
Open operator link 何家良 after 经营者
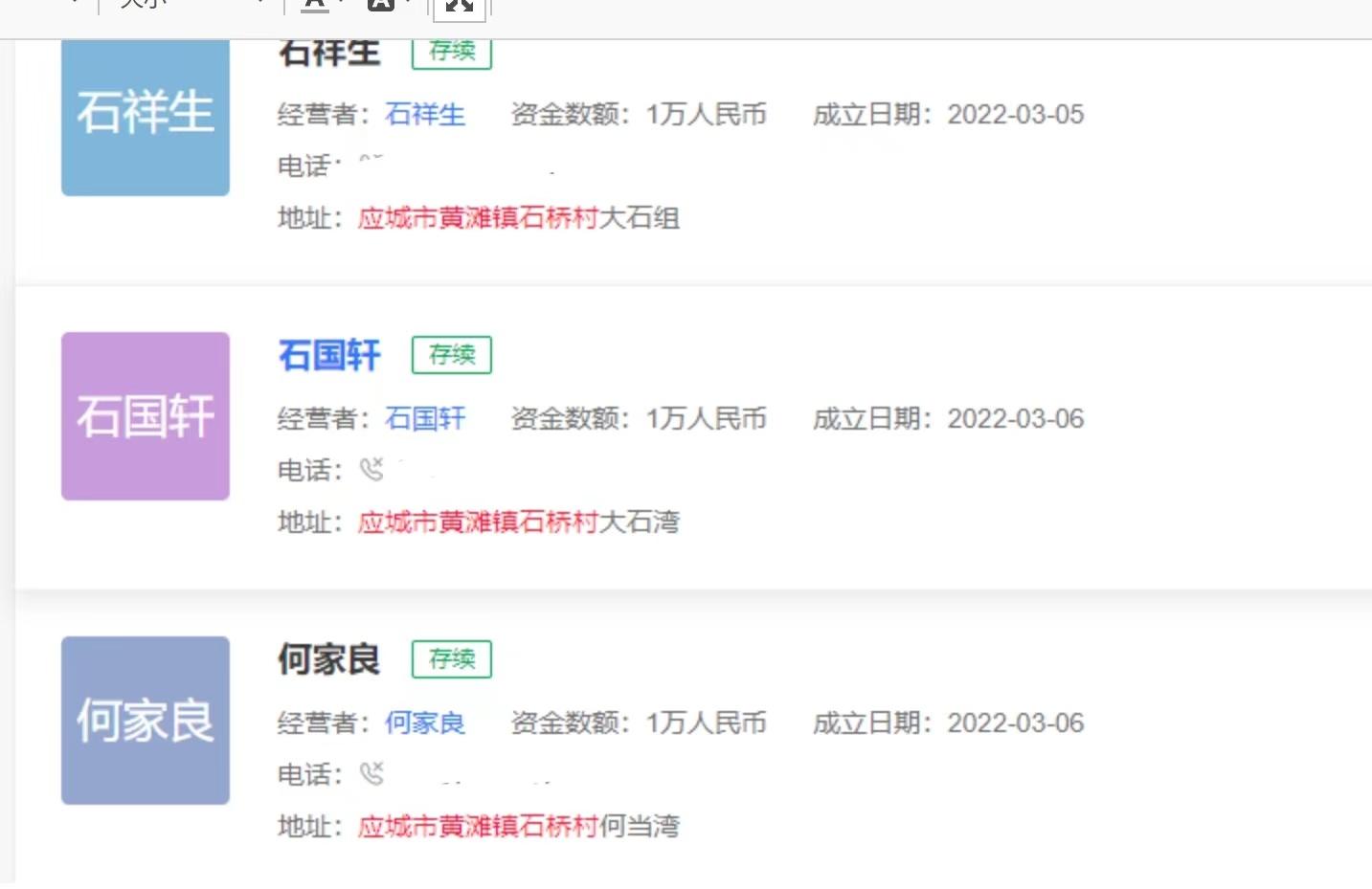click(x=425, y=723)
